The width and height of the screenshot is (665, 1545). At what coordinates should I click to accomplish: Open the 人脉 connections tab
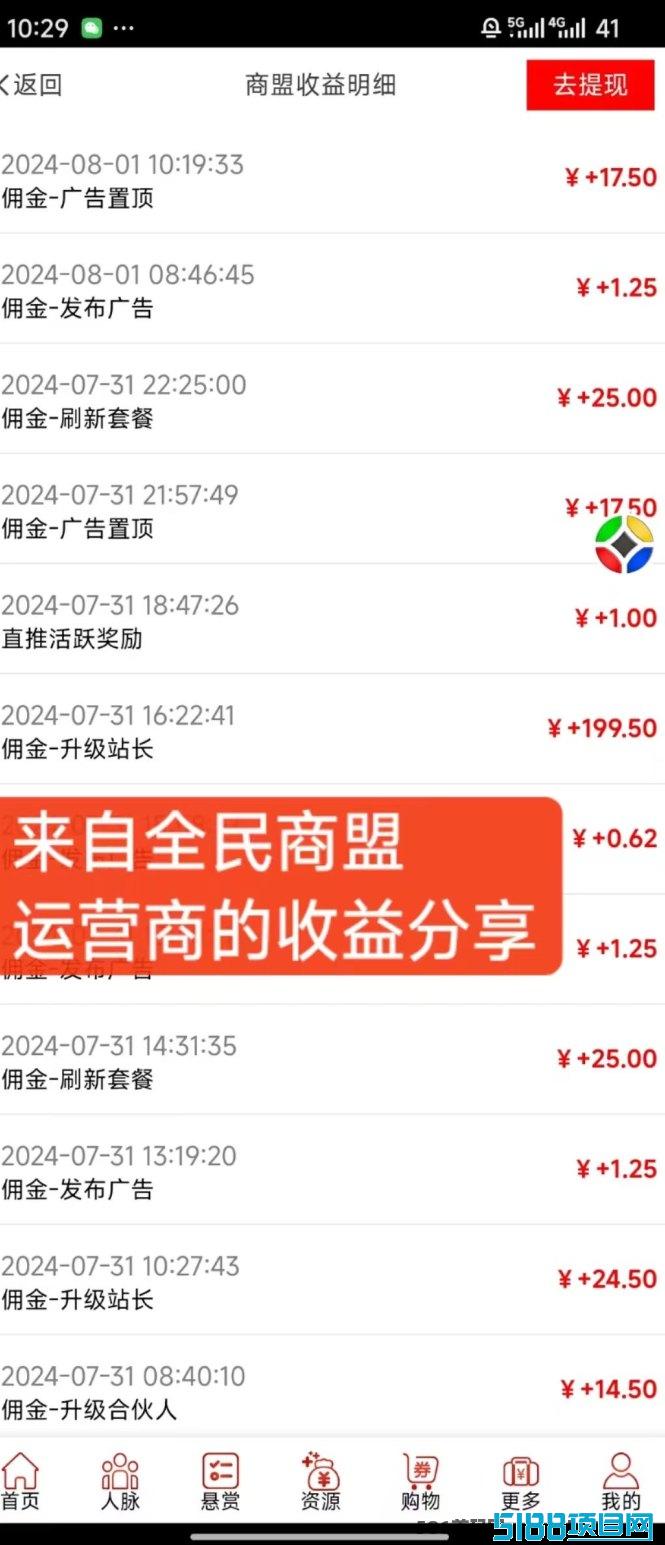pos(120,1481)
